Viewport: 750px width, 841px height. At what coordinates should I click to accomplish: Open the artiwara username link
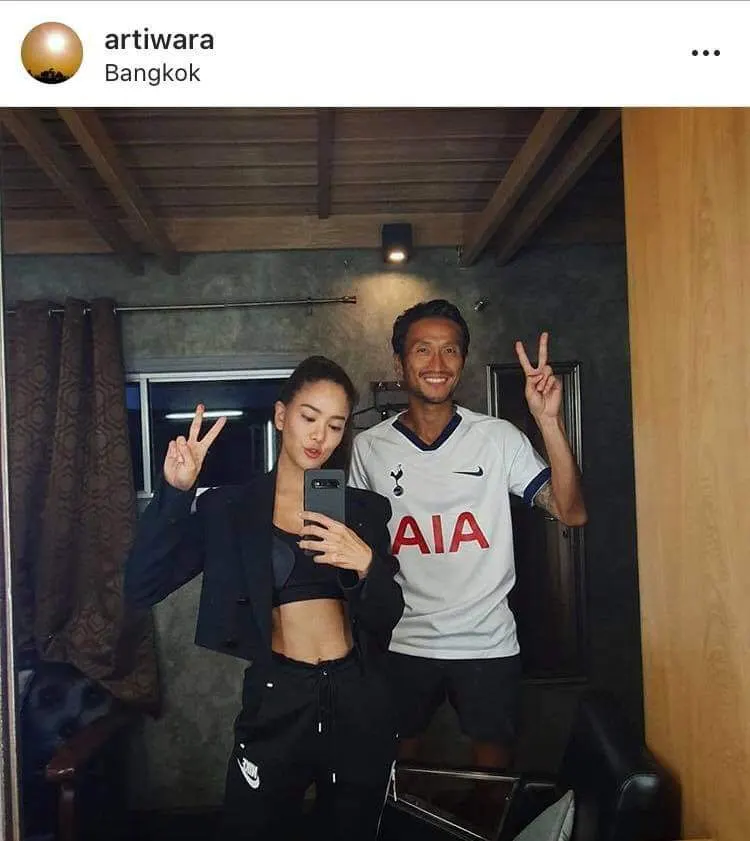159,40
